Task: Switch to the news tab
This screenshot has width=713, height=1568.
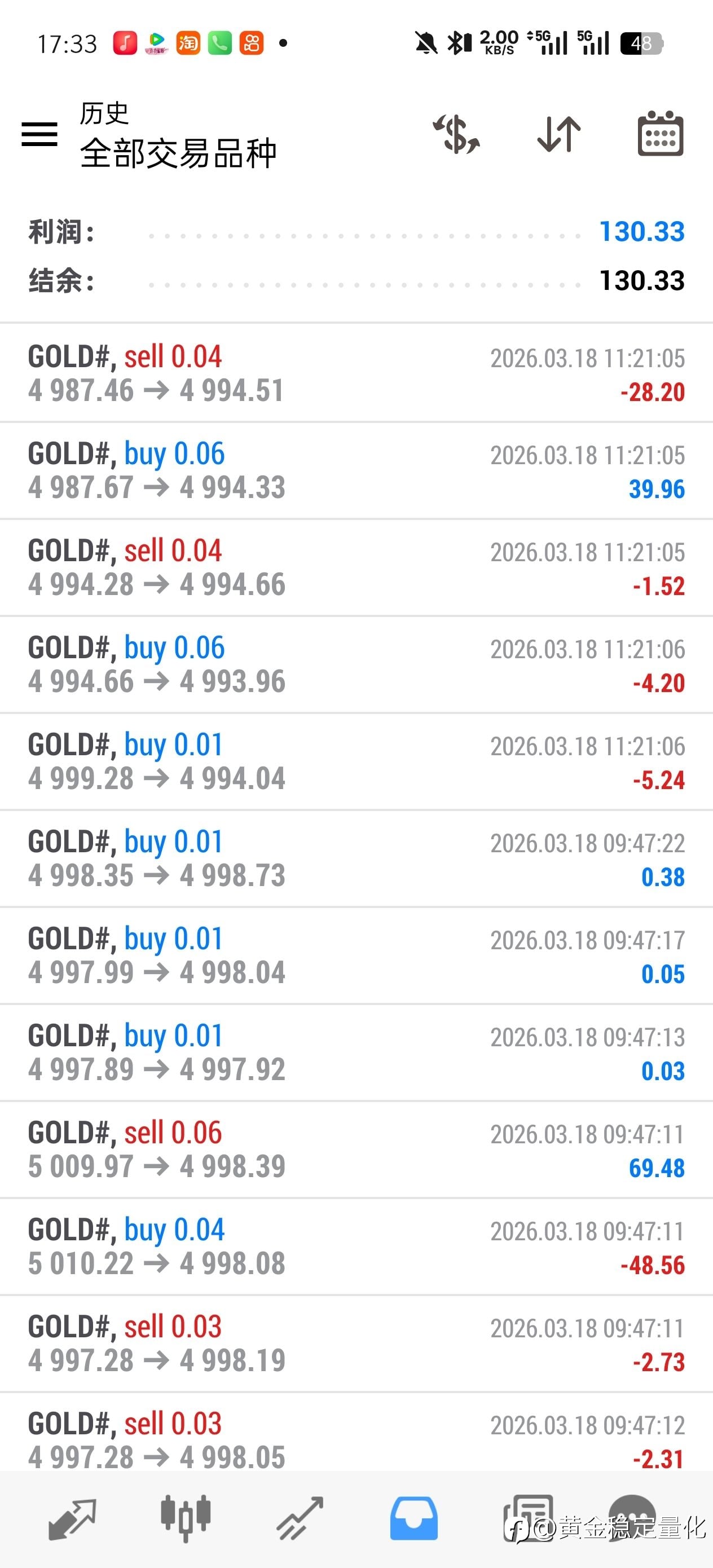Action: [x=528, y=1519]
